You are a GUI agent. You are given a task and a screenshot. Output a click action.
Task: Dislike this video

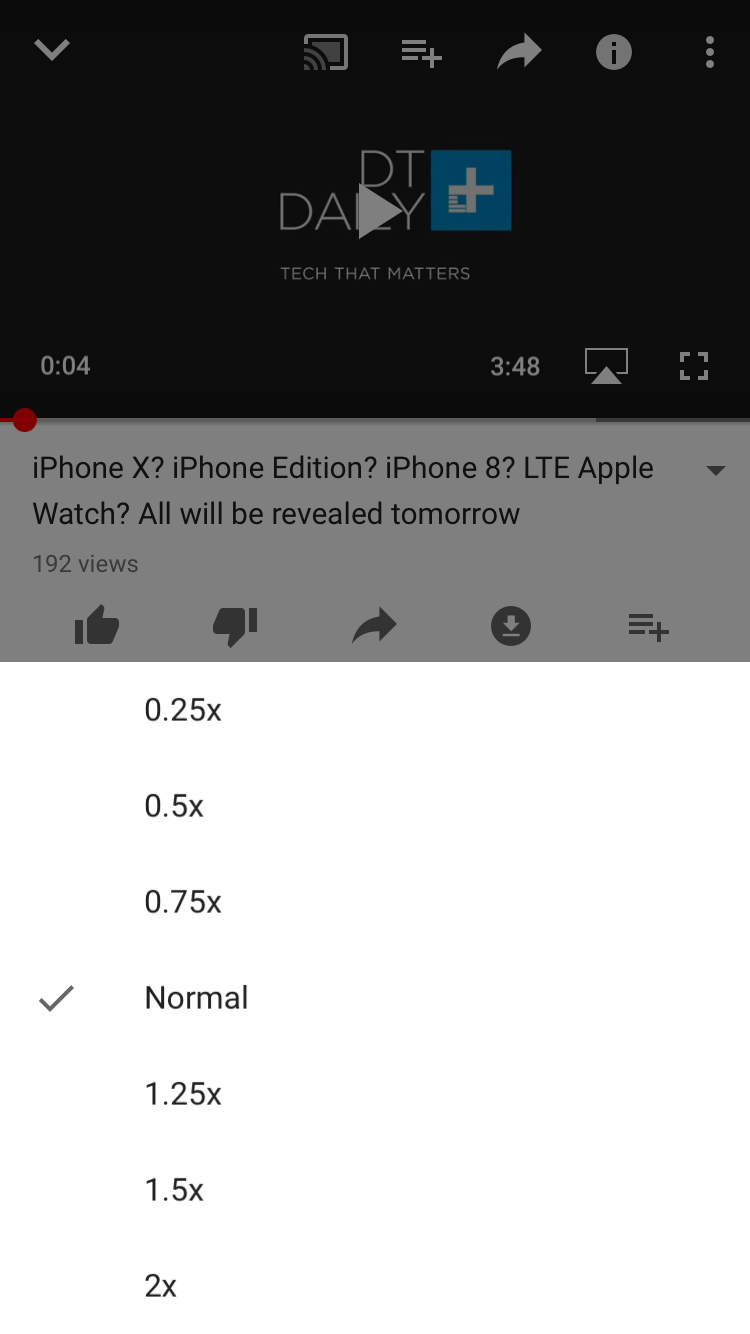pyautogui.click(x=235, y=627)
